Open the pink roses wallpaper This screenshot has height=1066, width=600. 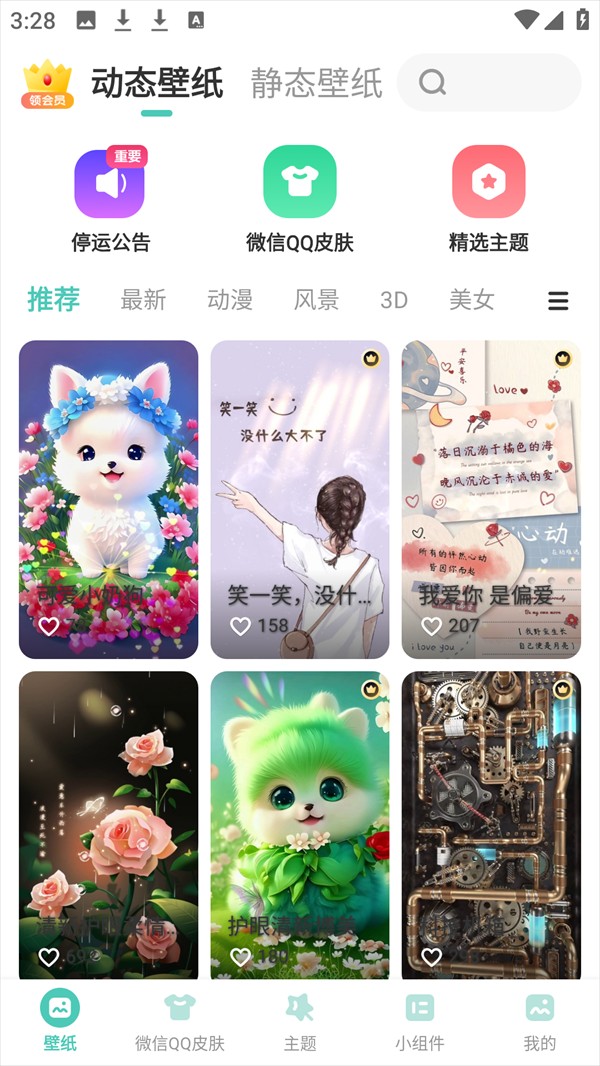pyautogui.click(x=108, y=810)
